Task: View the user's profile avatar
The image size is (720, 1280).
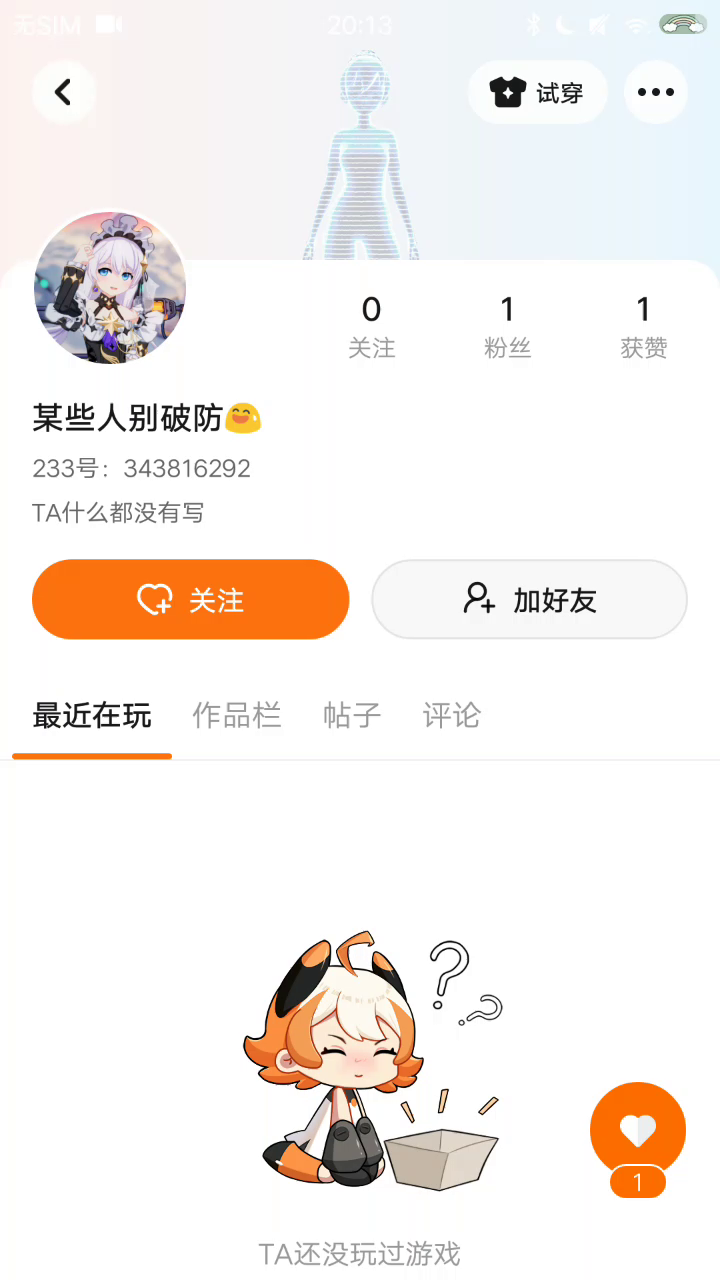Action: point(110,287)
